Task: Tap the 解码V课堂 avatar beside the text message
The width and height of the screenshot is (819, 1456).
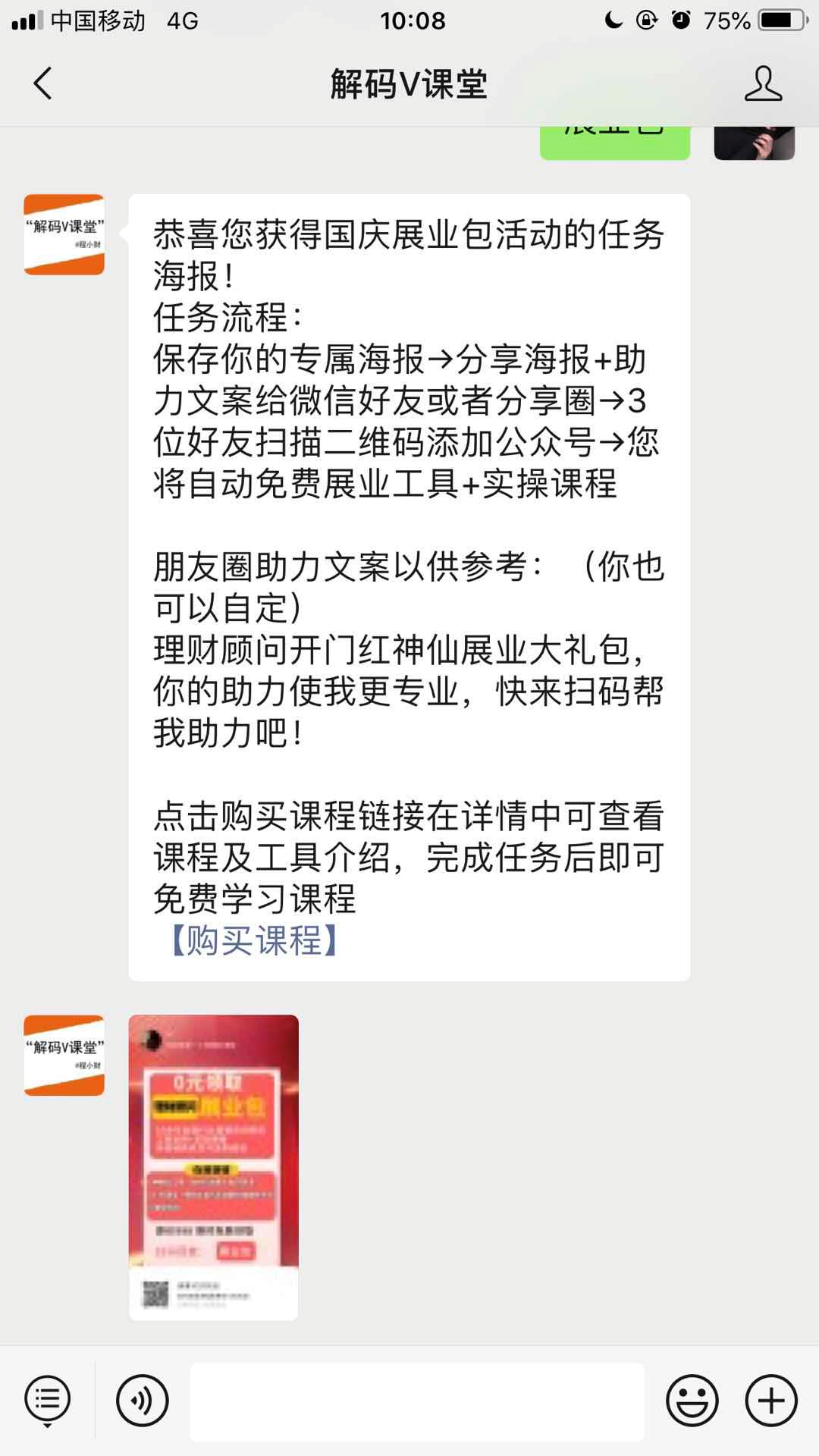Action: (x=64, y=234)
